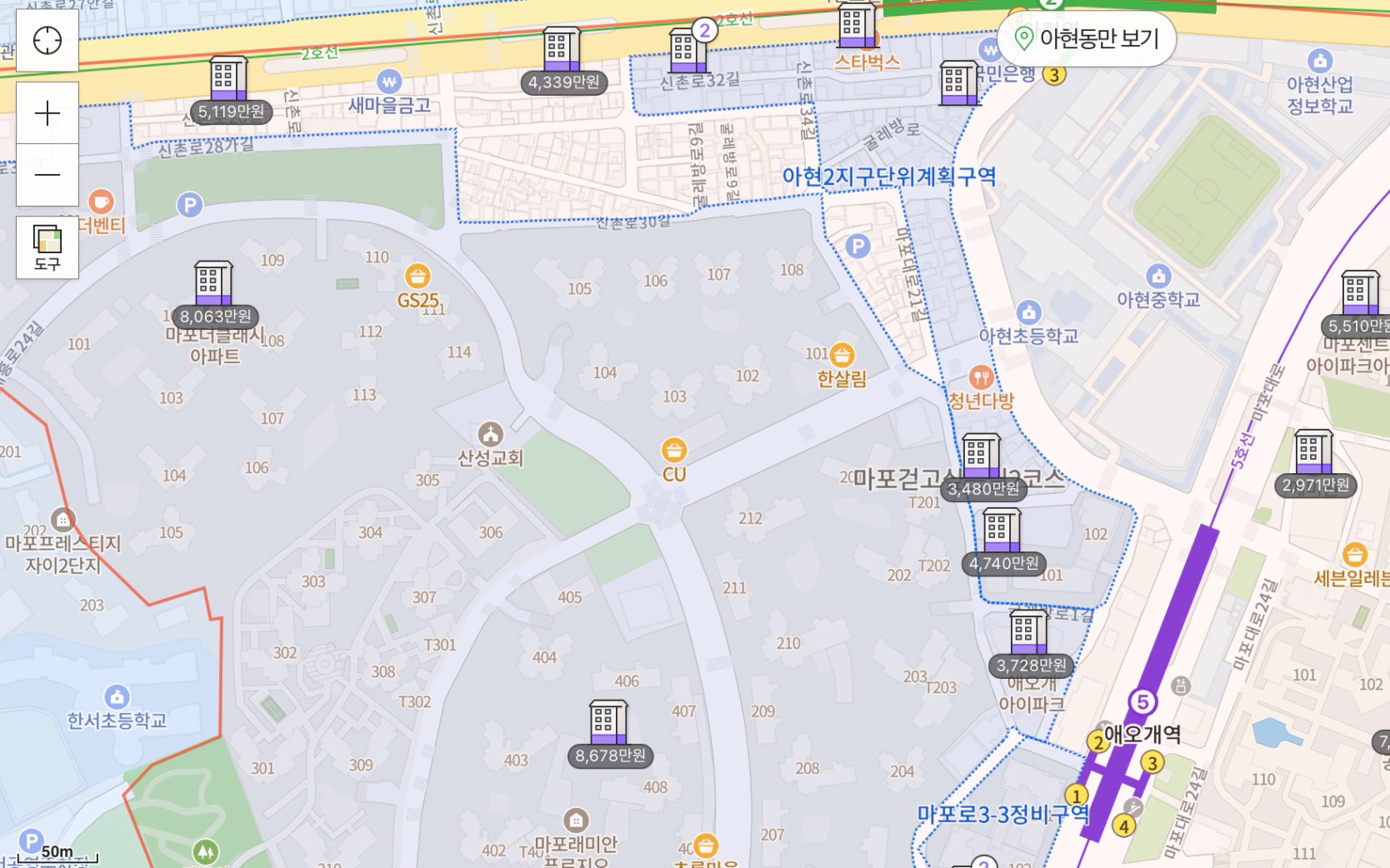Open the 5,119만원 price marker
This screenshot has width=1390, height=868.
tap(231, 112)
